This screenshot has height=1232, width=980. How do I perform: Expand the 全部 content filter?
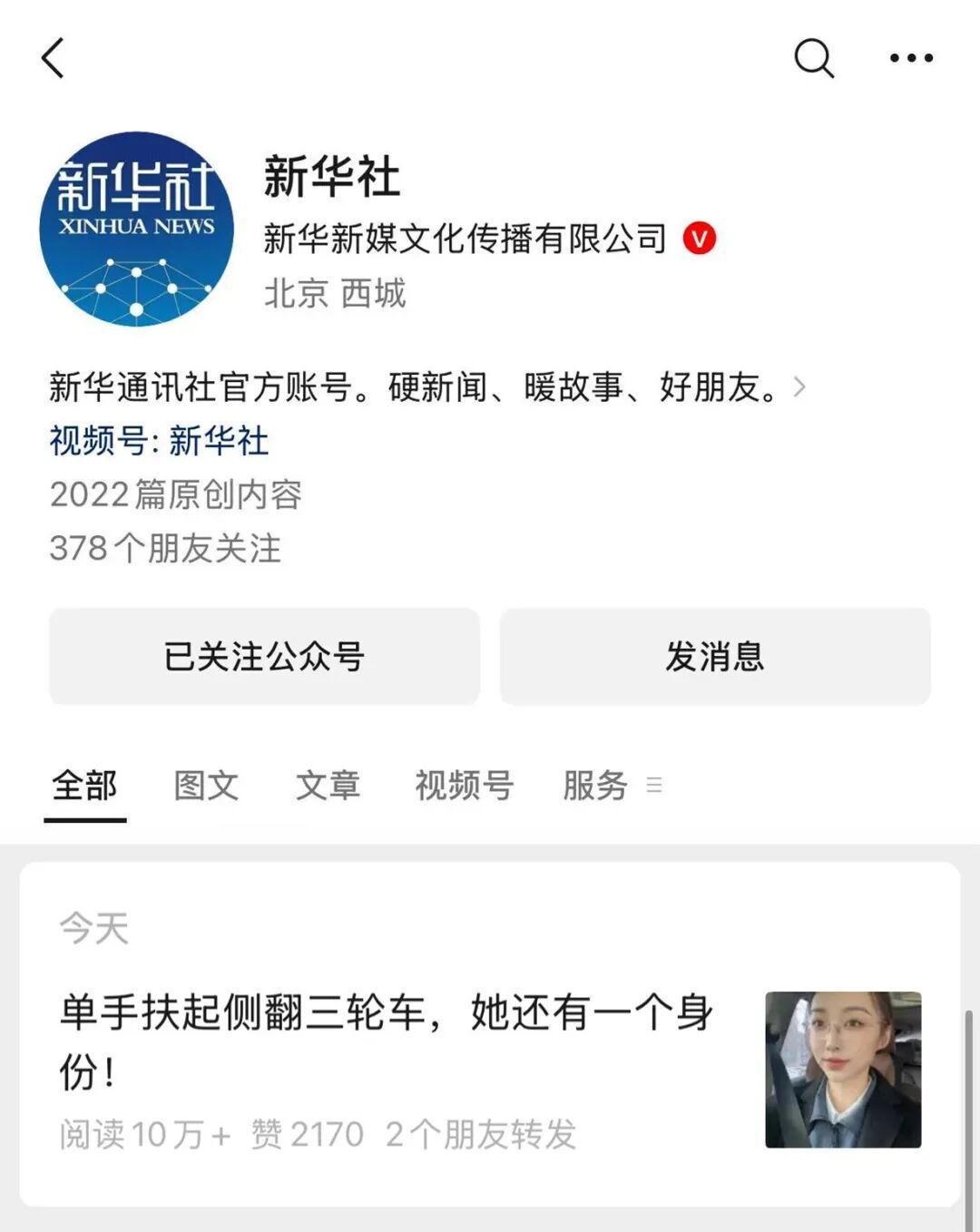pyautogui.click(x=83, y=786)
